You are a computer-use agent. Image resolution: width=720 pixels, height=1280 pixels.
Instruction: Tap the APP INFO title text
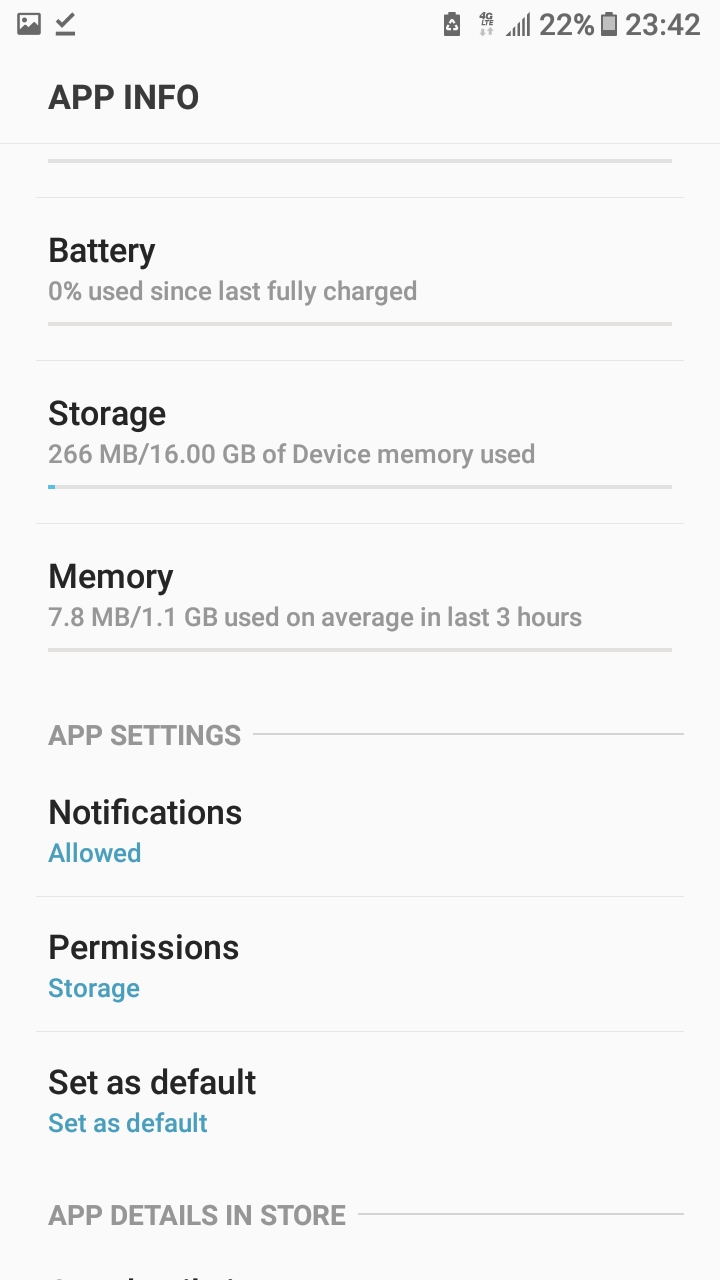123,97
